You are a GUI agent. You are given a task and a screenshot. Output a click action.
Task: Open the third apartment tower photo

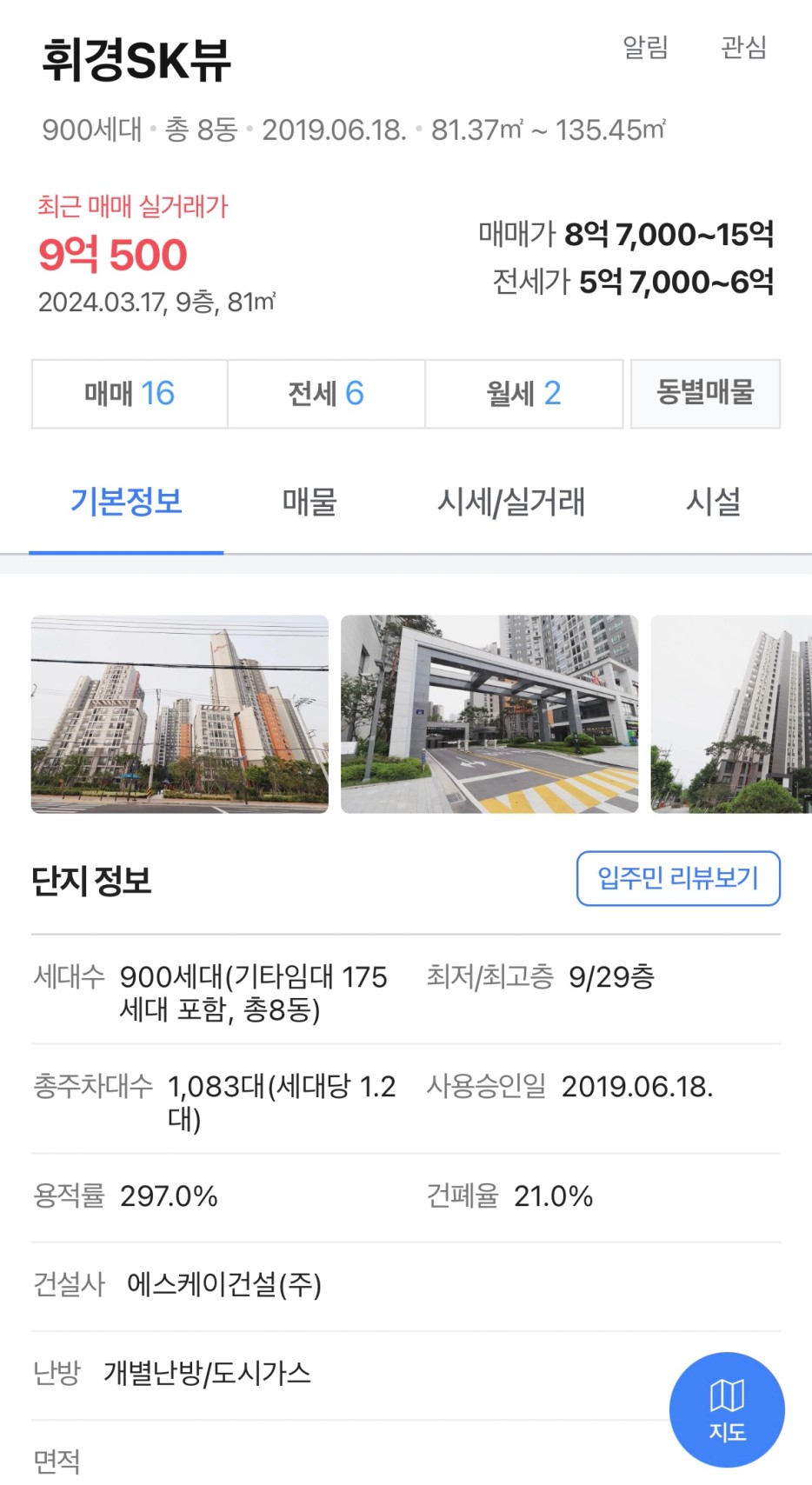[x=731, y=714]
